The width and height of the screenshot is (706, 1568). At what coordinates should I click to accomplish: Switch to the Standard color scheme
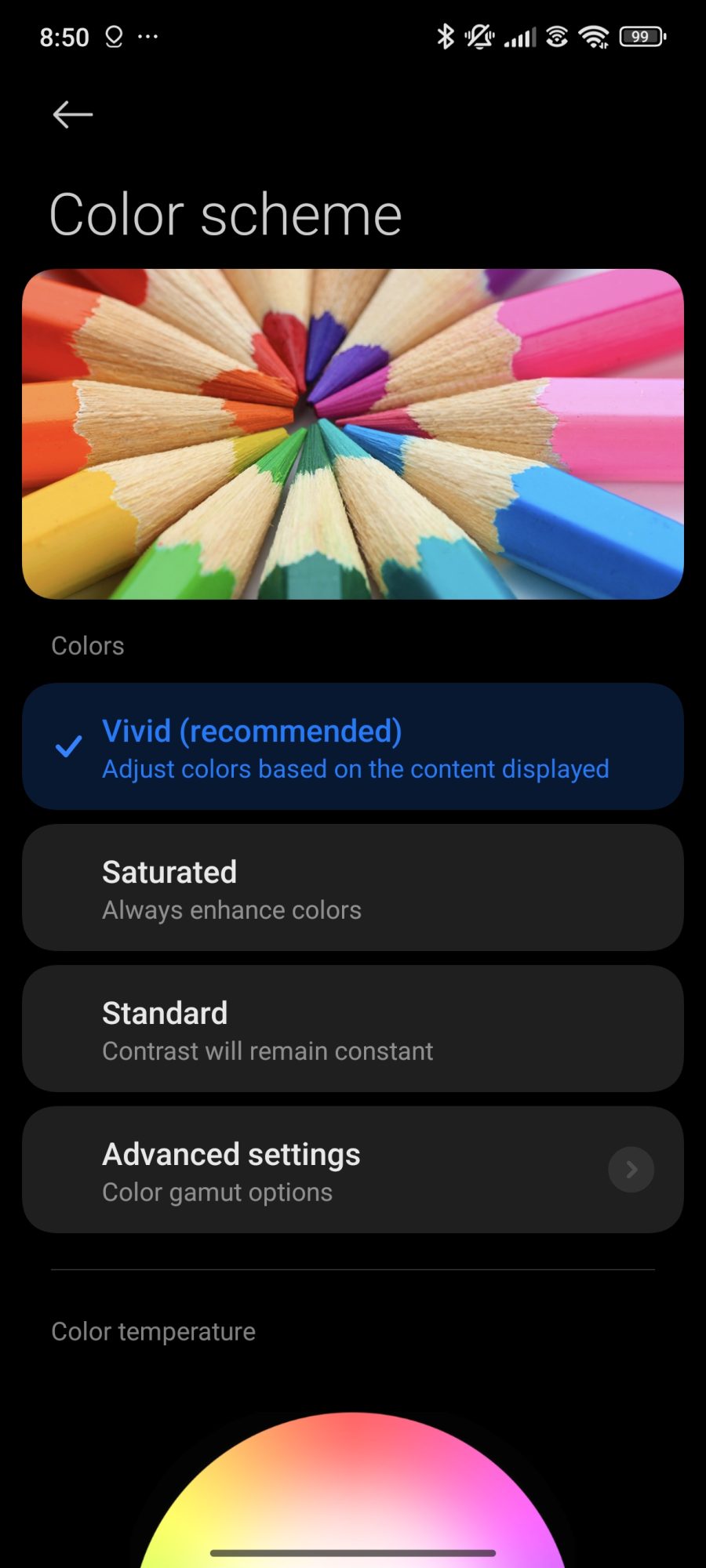pos(353,1029)
